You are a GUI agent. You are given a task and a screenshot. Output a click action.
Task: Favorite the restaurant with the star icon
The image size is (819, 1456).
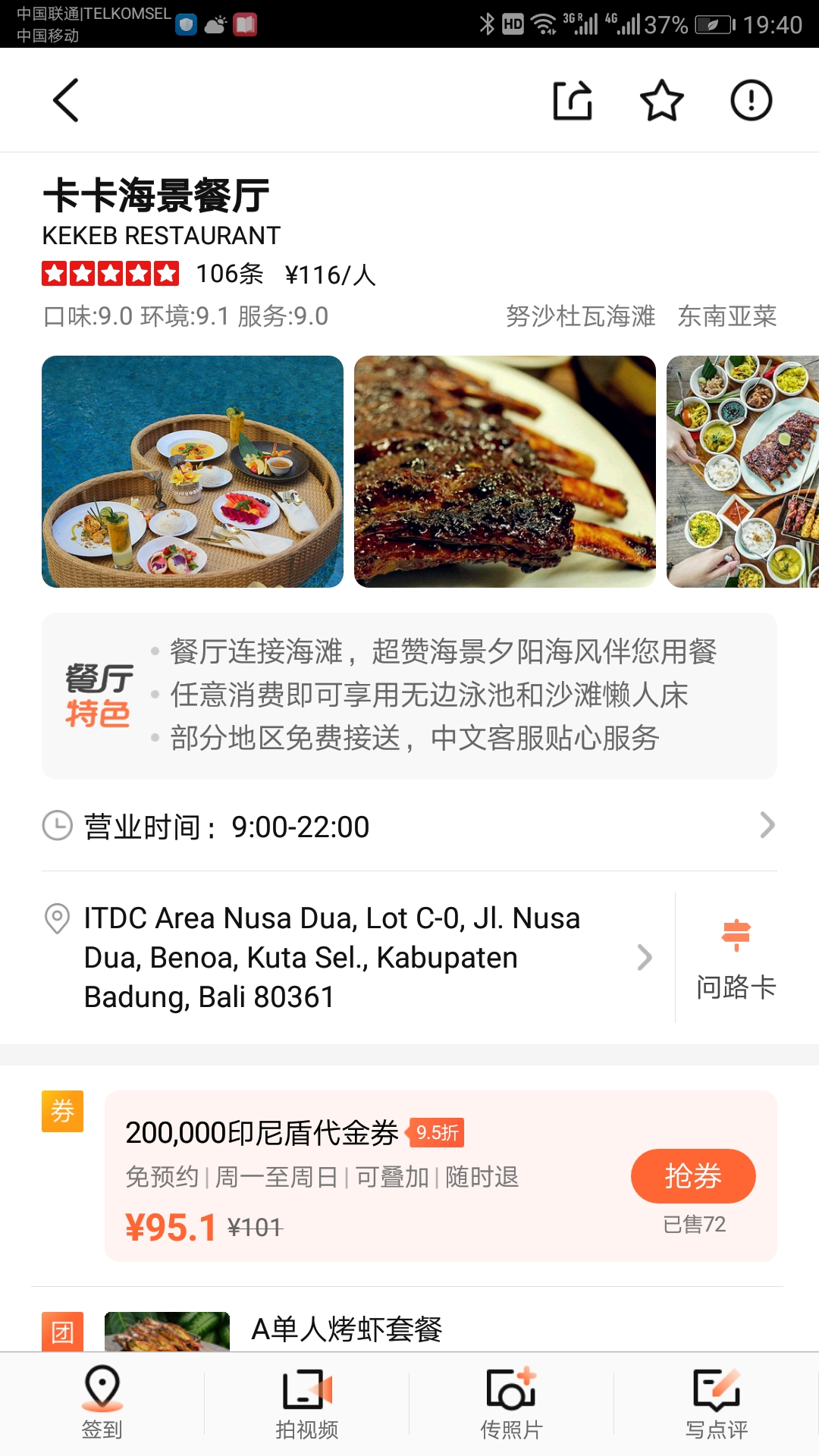click(x=662, y=100)
